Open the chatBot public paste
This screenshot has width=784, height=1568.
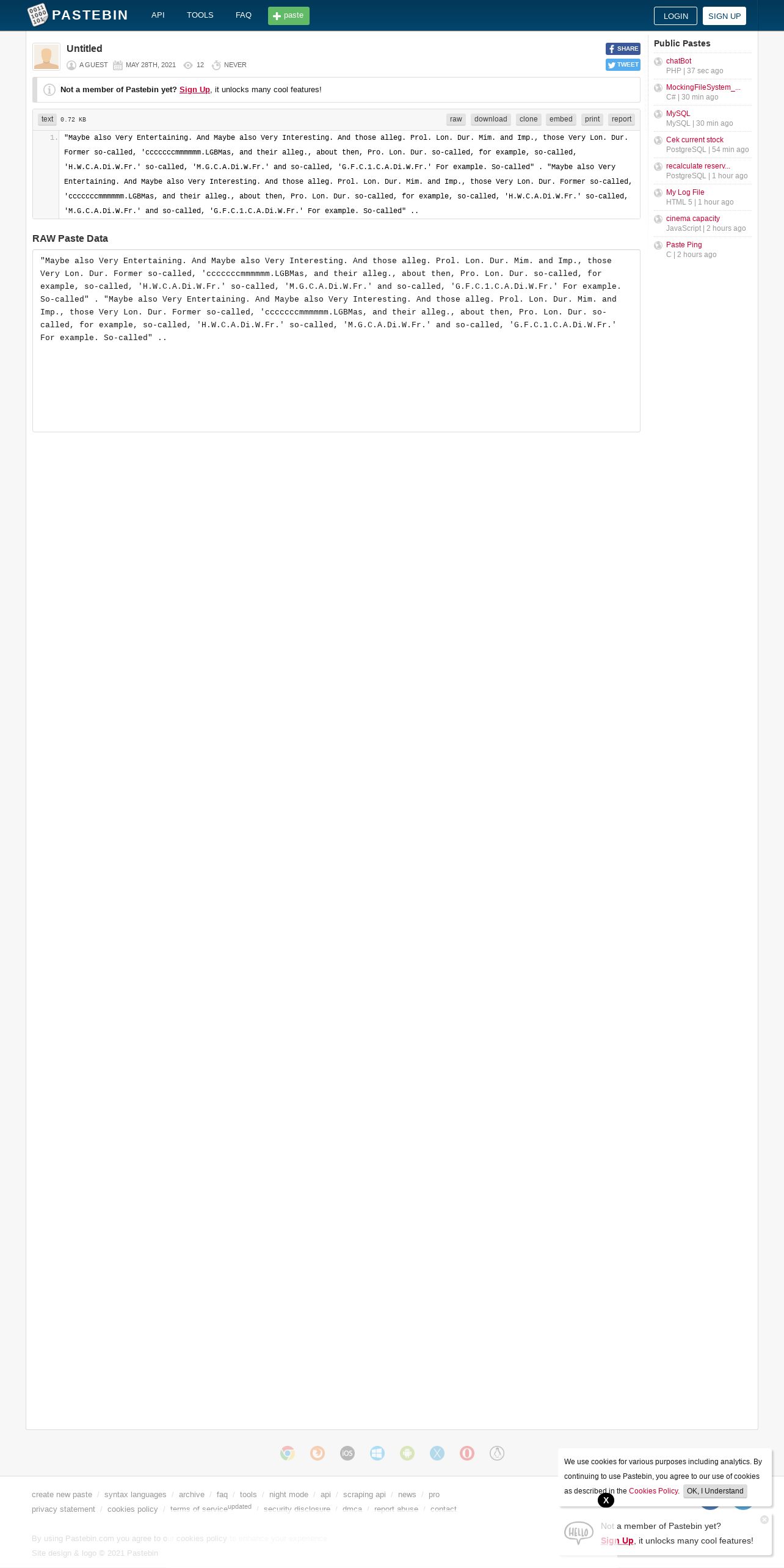click(678, 61)
